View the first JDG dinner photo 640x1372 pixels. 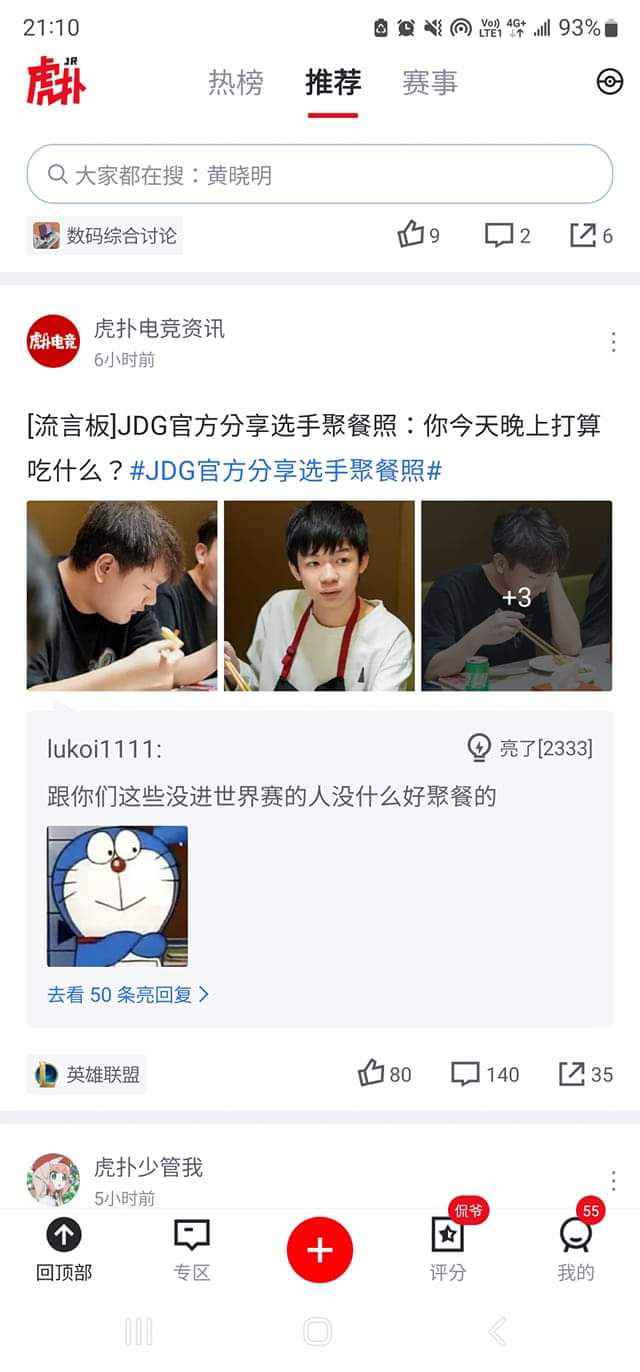pyautogui.click(x=121, y=595)
